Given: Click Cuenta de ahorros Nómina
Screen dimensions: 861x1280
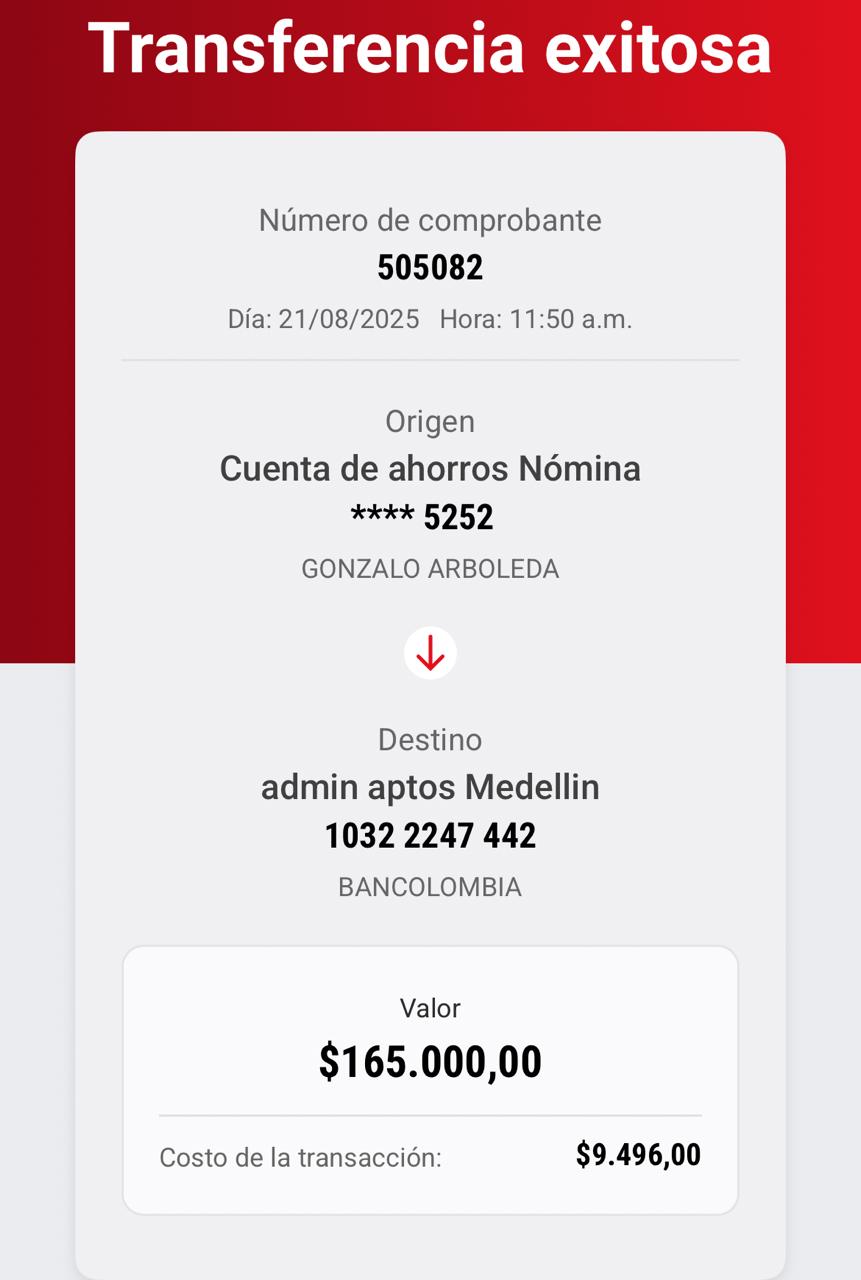Looking at the screenshot, I should [430, 468].
